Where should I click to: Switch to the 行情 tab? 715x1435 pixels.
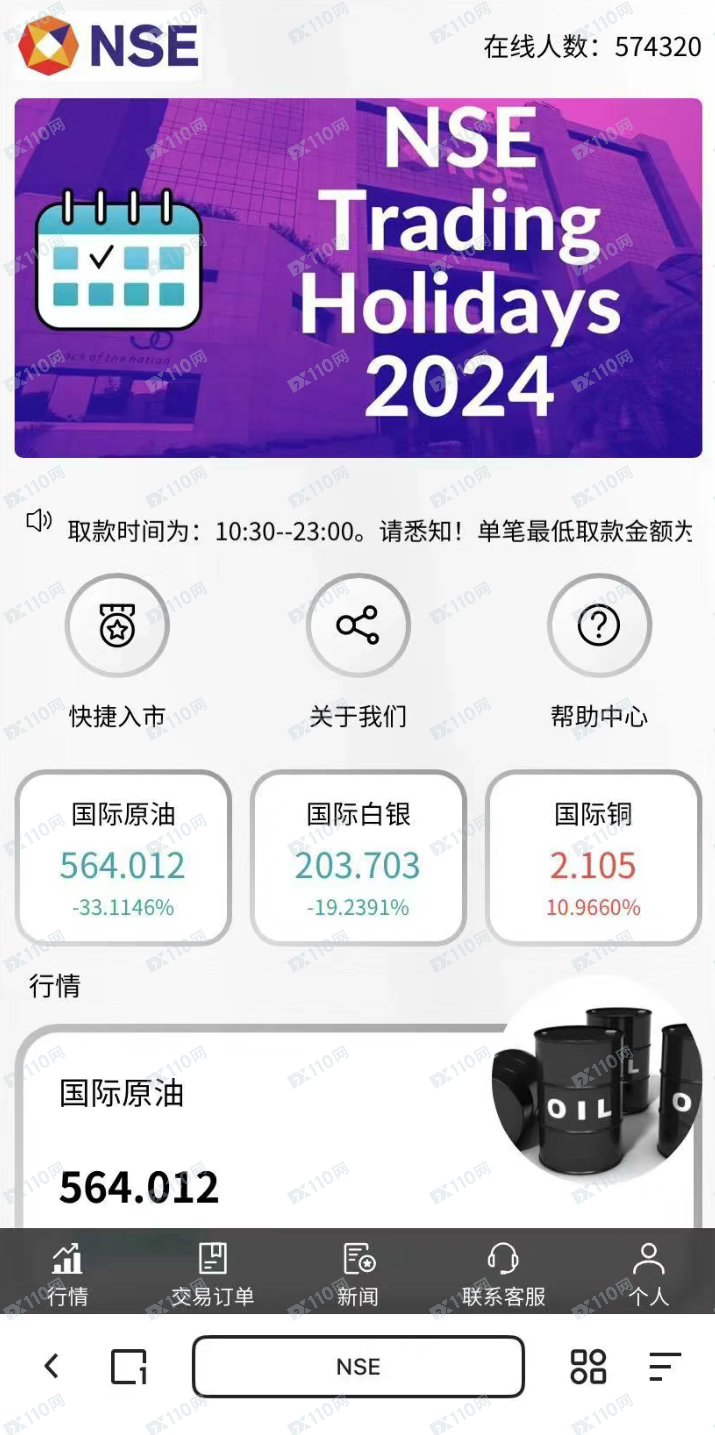[68, 1274]
